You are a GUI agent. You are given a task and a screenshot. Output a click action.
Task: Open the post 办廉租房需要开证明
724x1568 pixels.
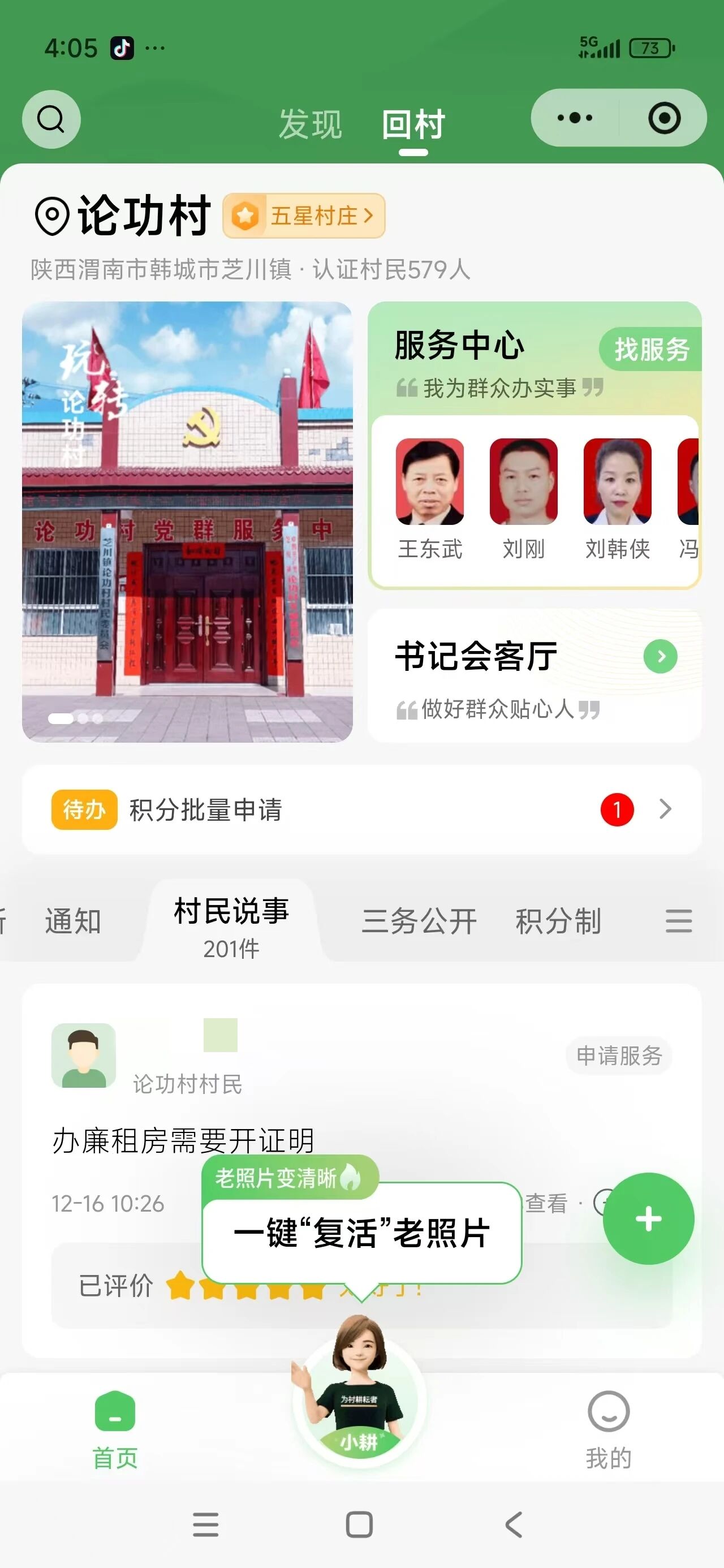pyautogui.click(x=183, y=1141)
